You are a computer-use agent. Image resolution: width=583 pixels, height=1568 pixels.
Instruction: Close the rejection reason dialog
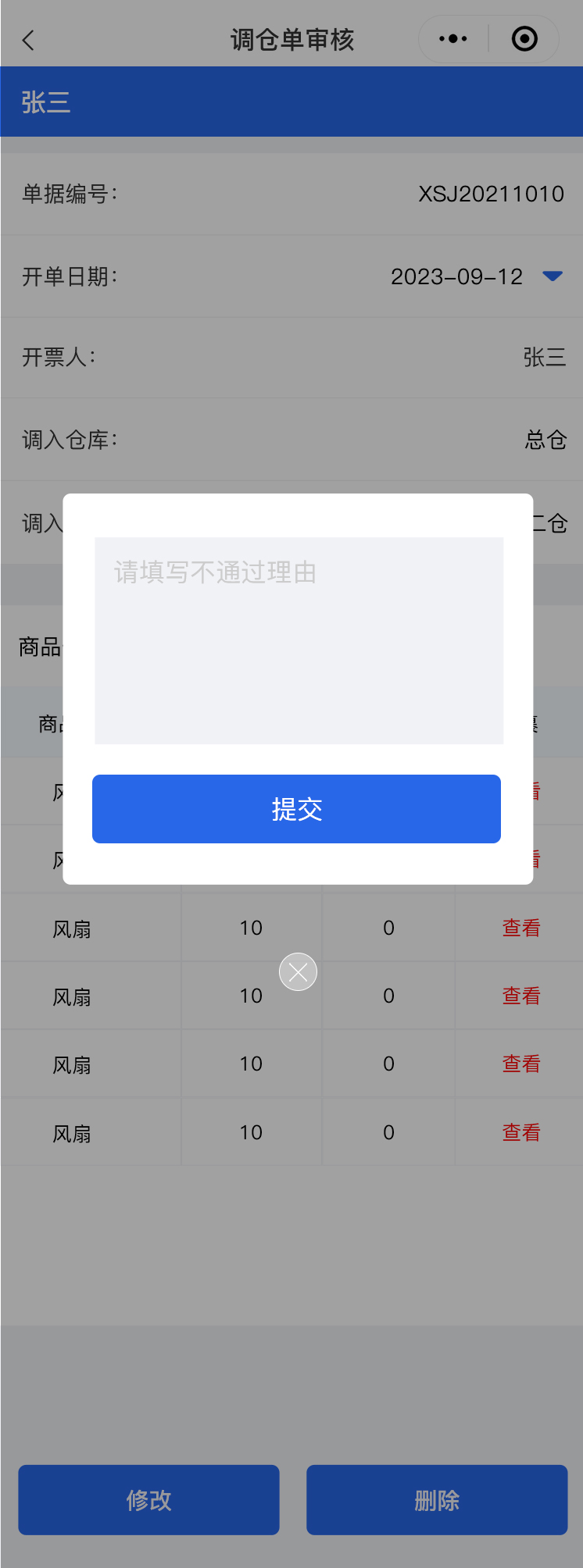click(x=298, y=971)
